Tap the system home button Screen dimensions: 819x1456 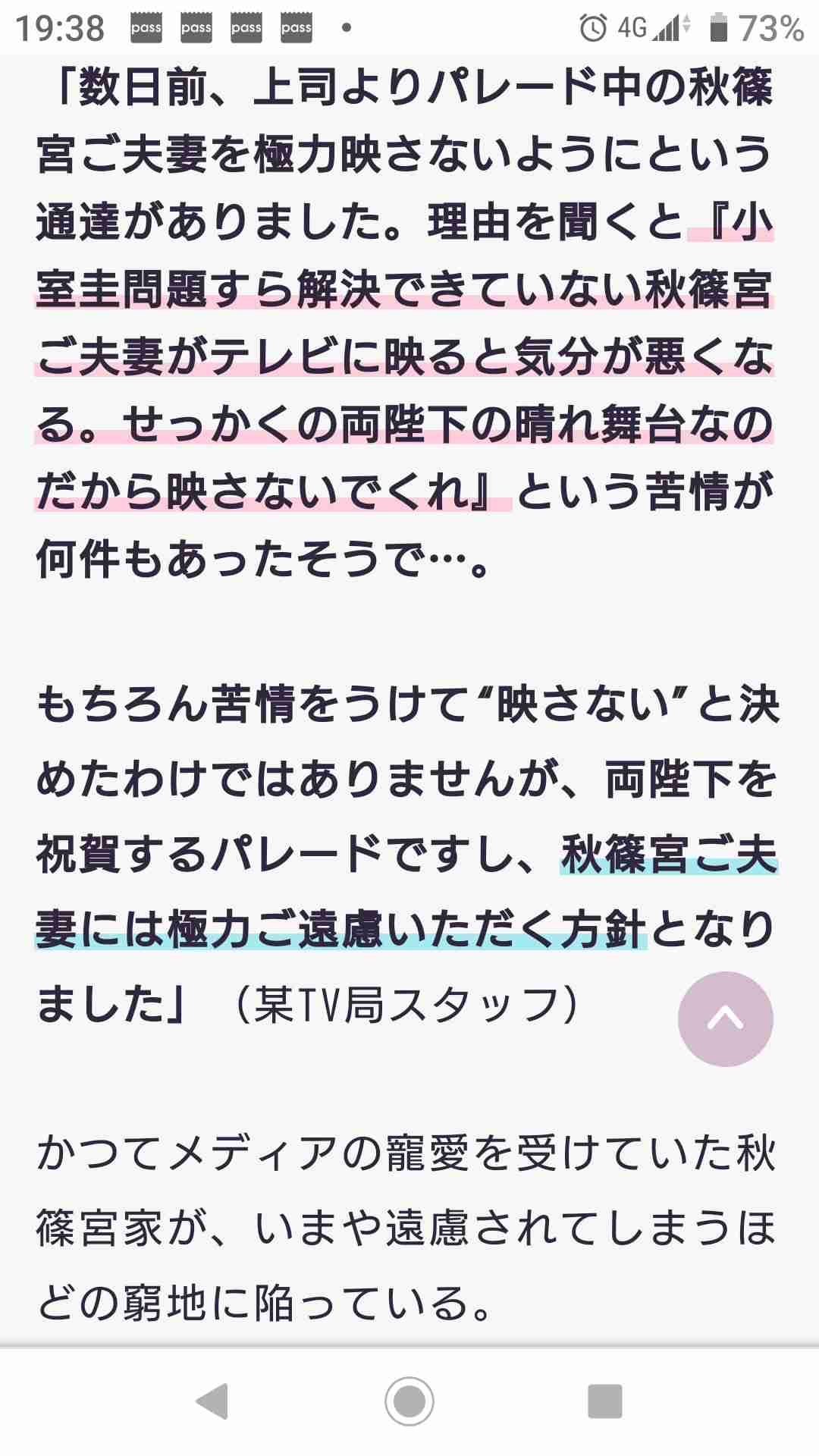[x=409, y=1401]
